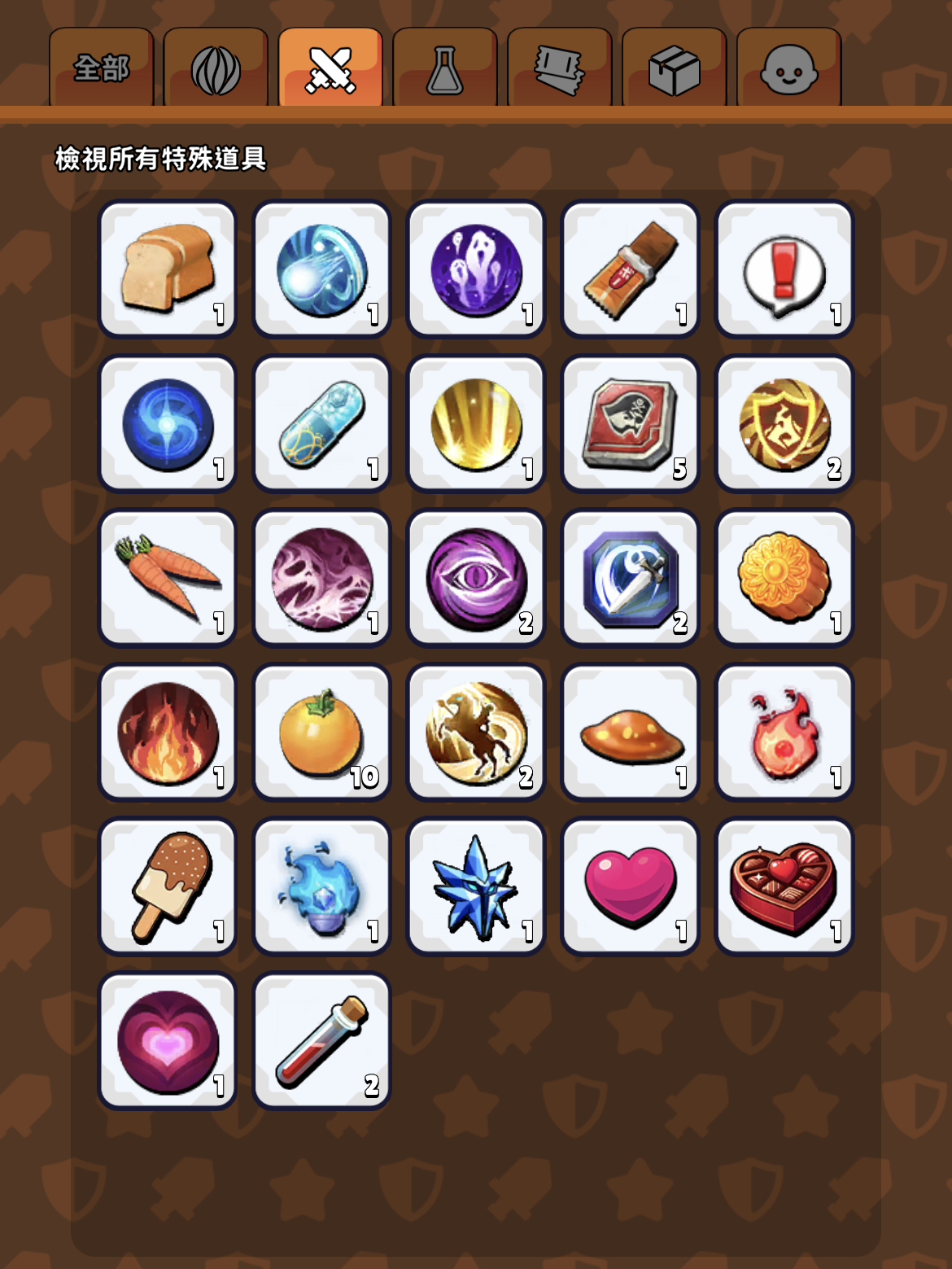Select the potion flask tab

click(445, 69)
